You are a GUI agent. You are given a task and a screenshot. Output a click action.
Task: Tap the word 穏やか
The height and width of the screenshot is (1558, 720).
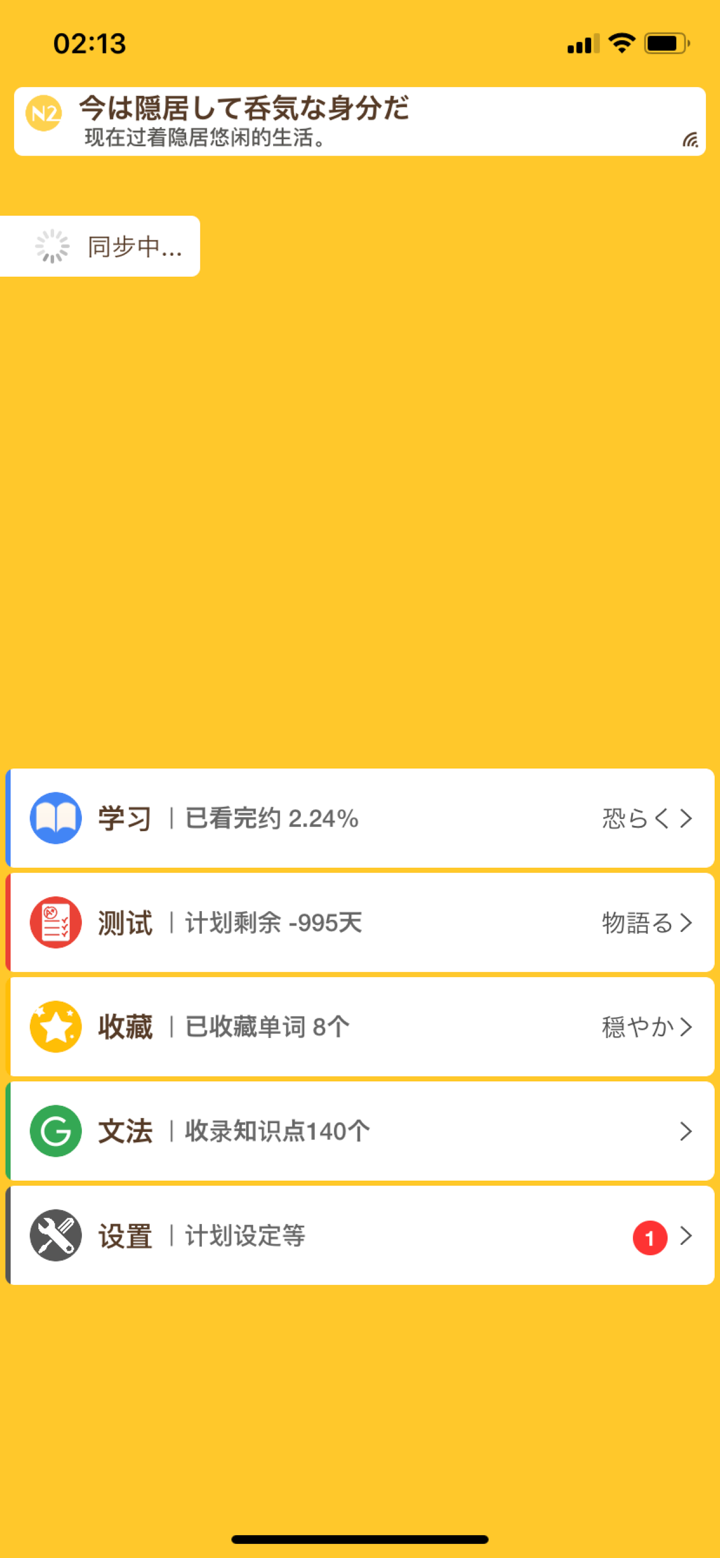(x=636, y=1026)
